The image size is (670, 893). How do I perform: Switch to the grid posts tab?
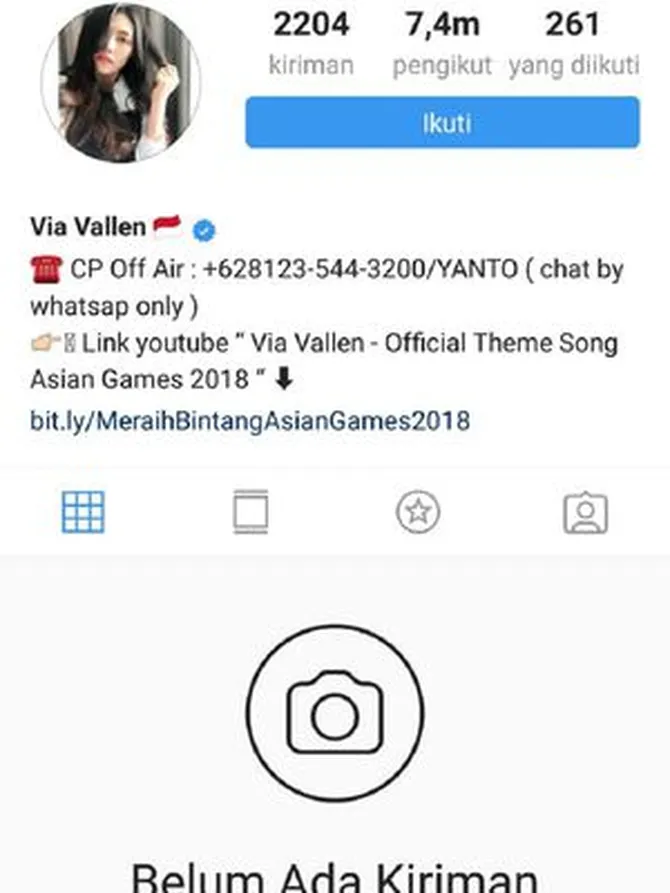pos(83,513)
